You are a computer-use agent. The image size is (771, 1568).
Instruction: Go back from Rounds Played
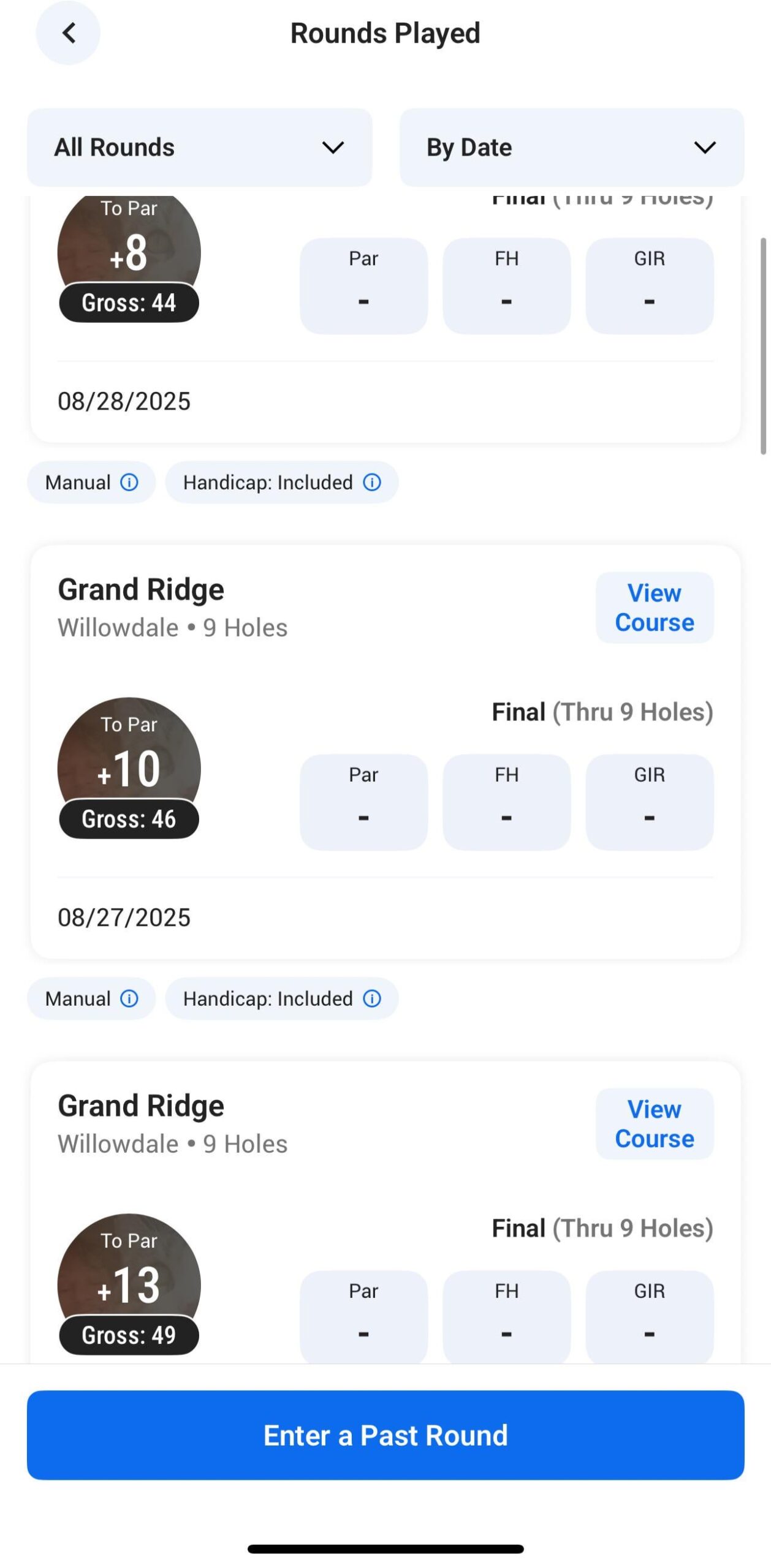(x=68, y=33)
